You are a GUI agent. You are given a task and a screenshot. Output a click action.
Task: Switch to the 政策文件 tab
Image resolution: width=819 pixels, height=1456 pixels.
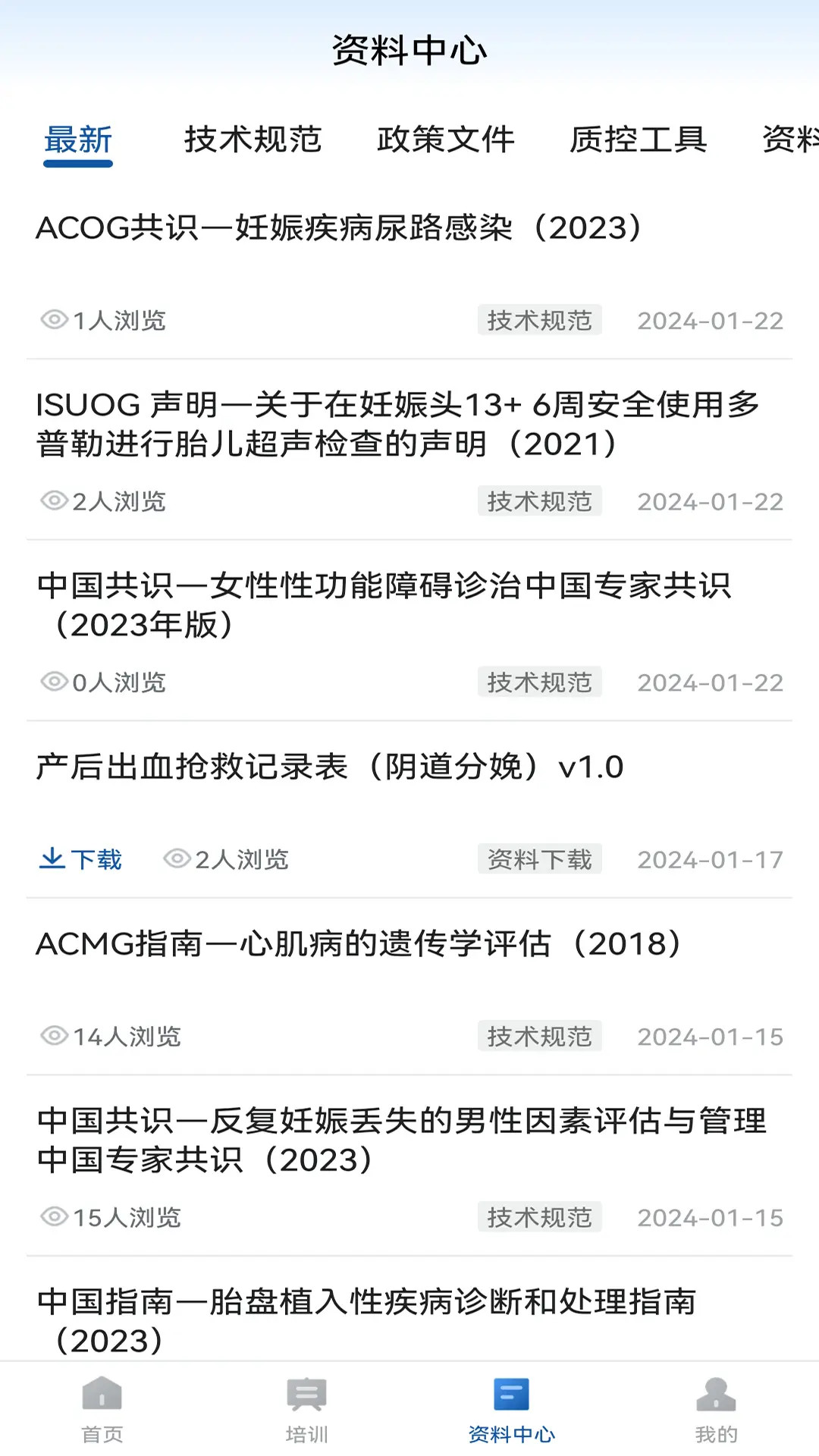tap(446, 140)
